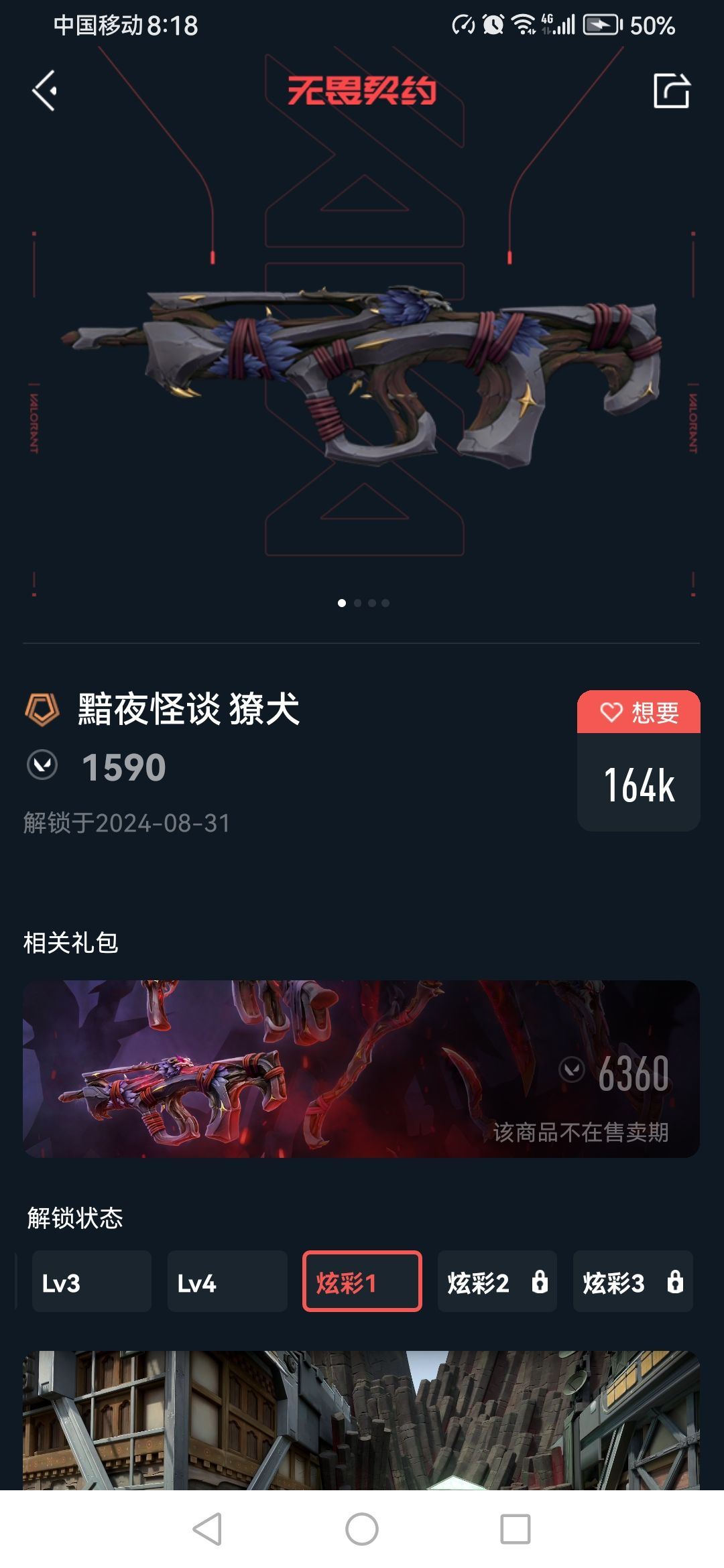Share this weapon skin page
Image resolution: width=724 pixels, height=1568 pixels.
[671, 90]
